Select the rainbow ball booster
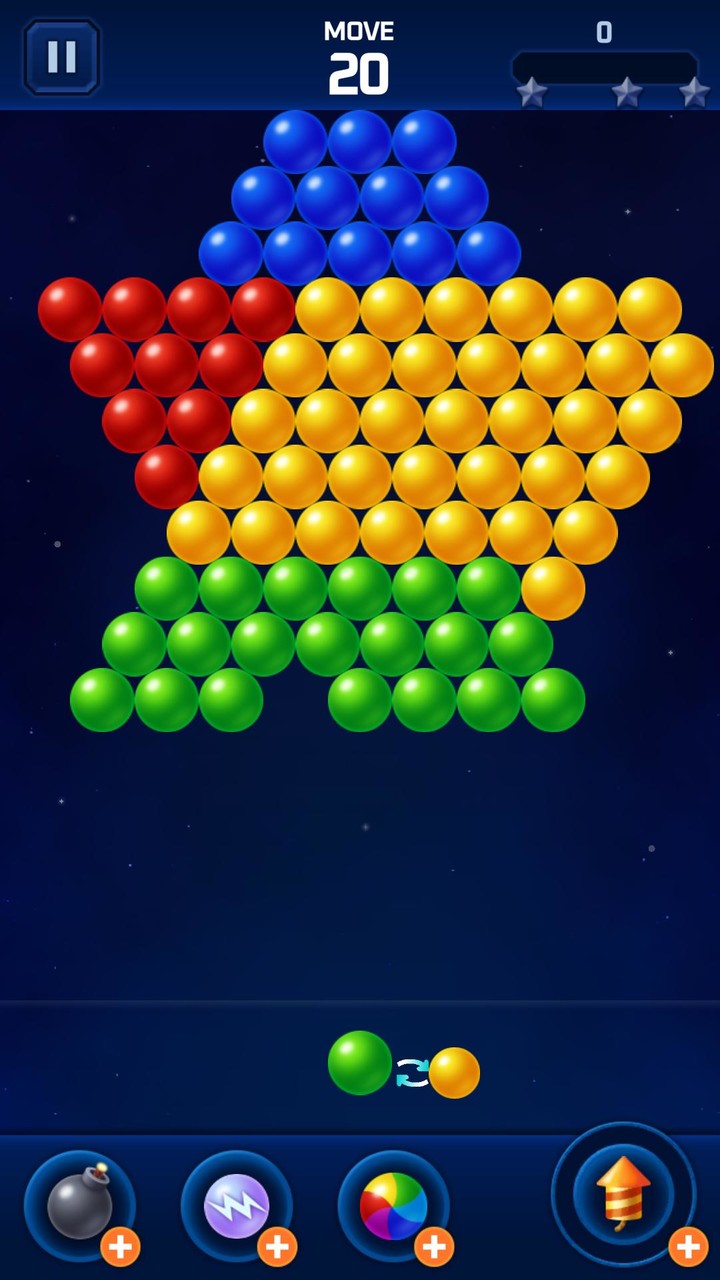Image resolution: width=720 pixels, height=1280 pixels. pyautogui.click(x=393, y=1205)
